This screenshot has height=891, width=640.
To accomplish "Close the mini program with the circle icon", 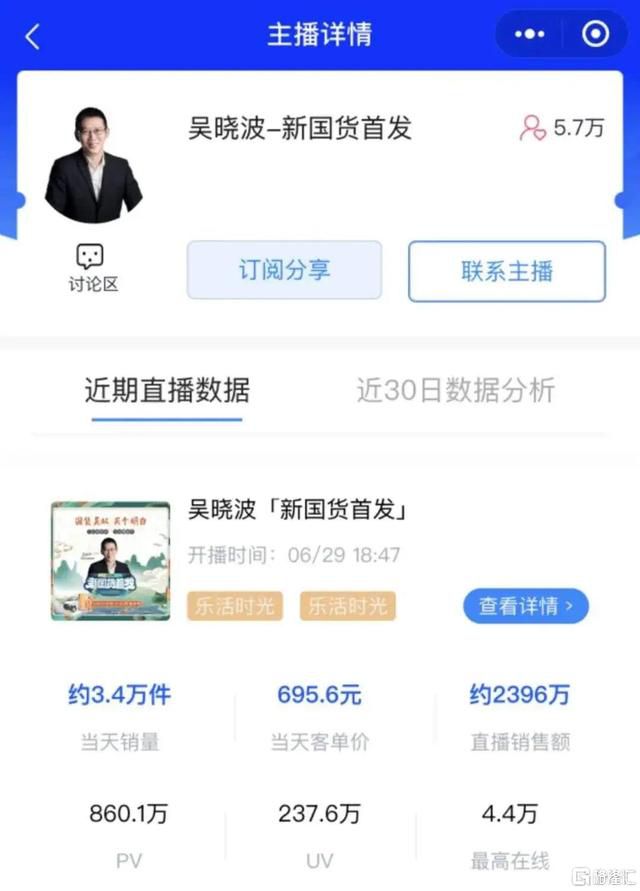I will tap(595, 35).
